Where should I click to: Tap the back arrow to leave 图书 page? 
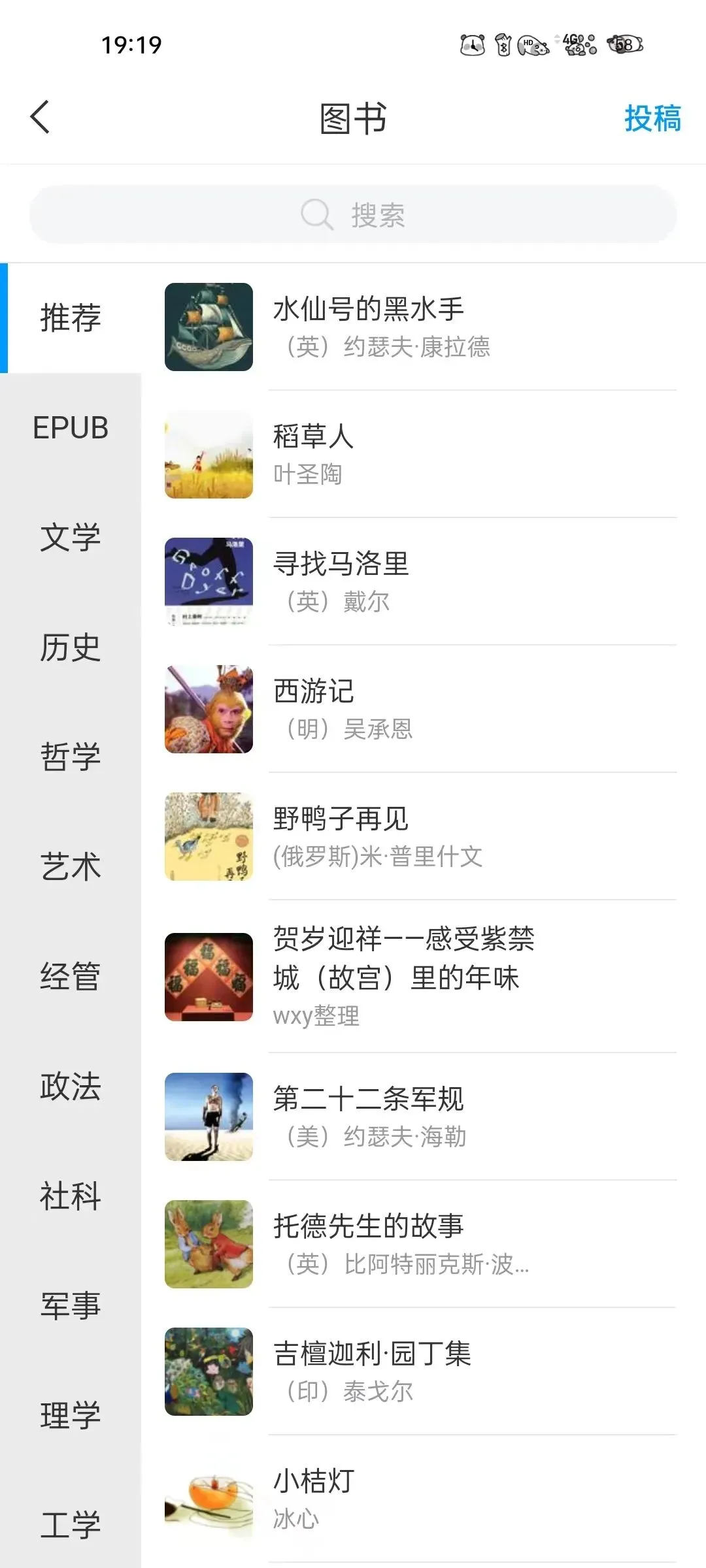pyautogui.click(x=41, y=116)
